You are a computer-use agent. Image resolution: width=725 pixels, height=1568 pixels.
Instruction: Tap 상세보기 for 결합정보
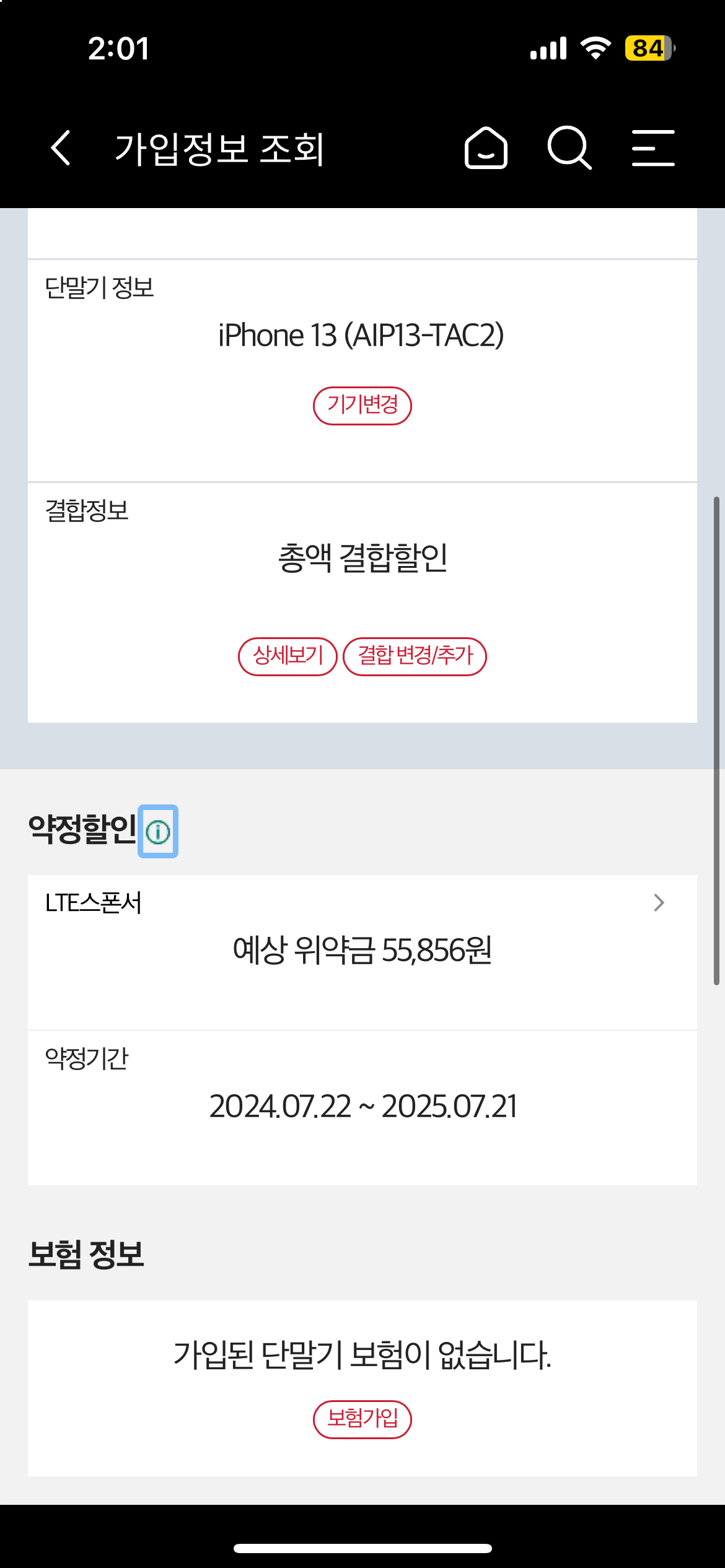coord(288,656)
